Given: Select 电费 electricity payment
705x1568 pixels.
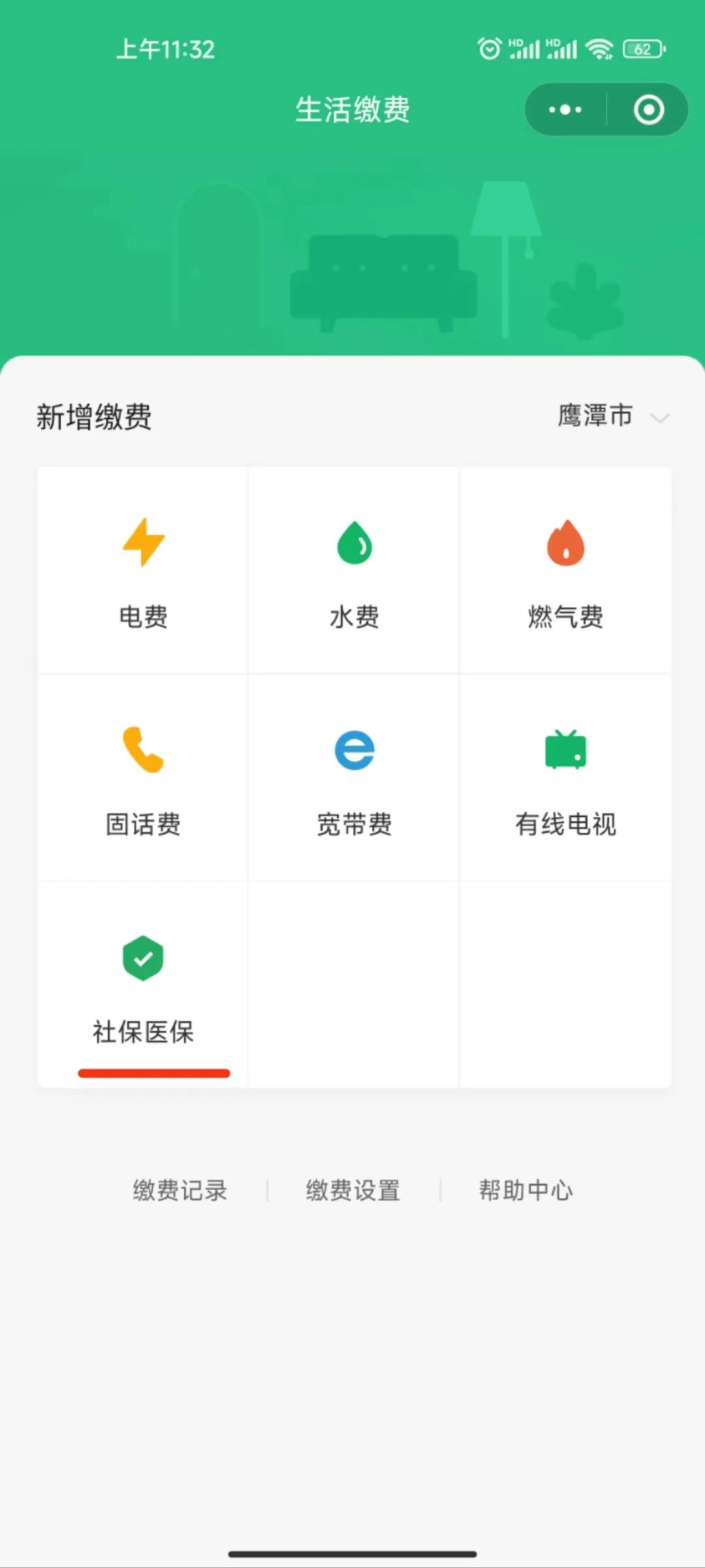Looking at the screenshot, I should click(143, 570).
